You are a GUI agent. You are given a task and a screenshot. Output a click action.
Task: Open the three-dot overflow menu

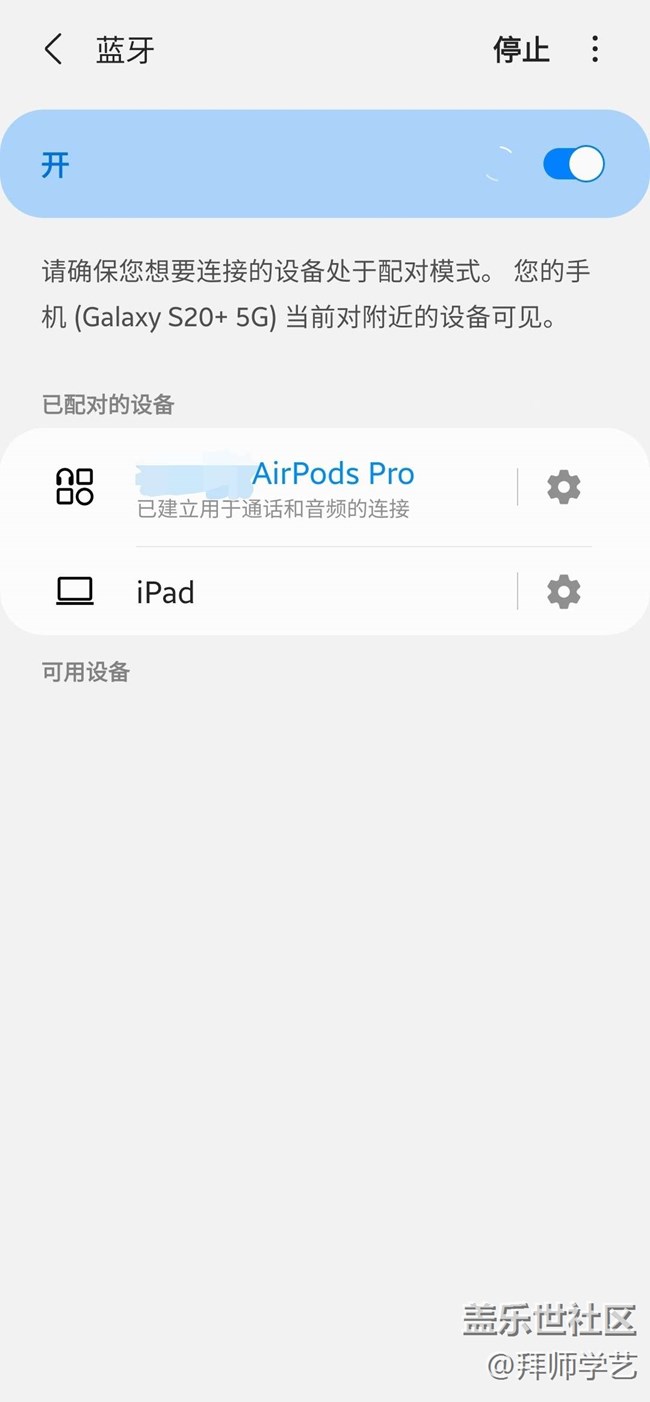tap(595, 49)
